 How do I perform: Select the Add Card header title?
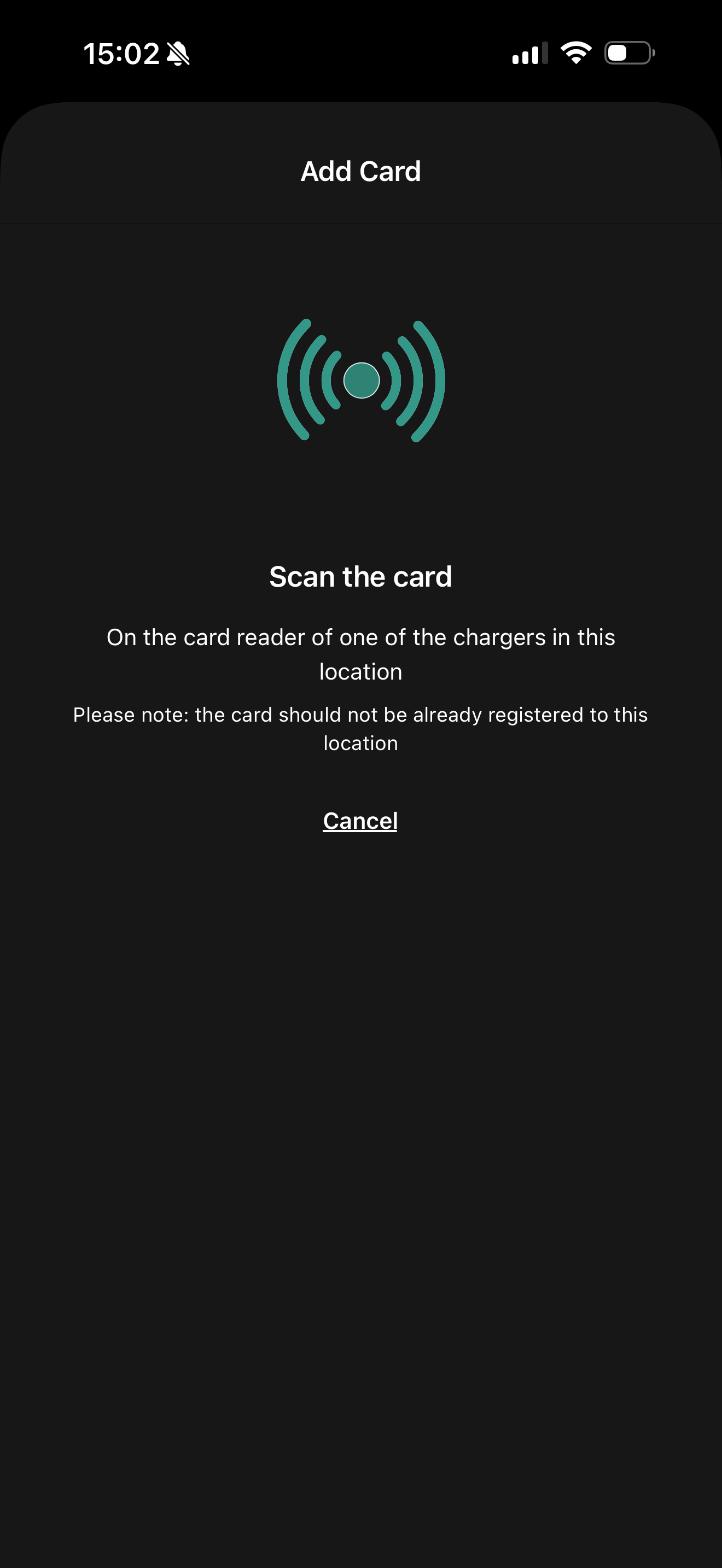[360, 171]
